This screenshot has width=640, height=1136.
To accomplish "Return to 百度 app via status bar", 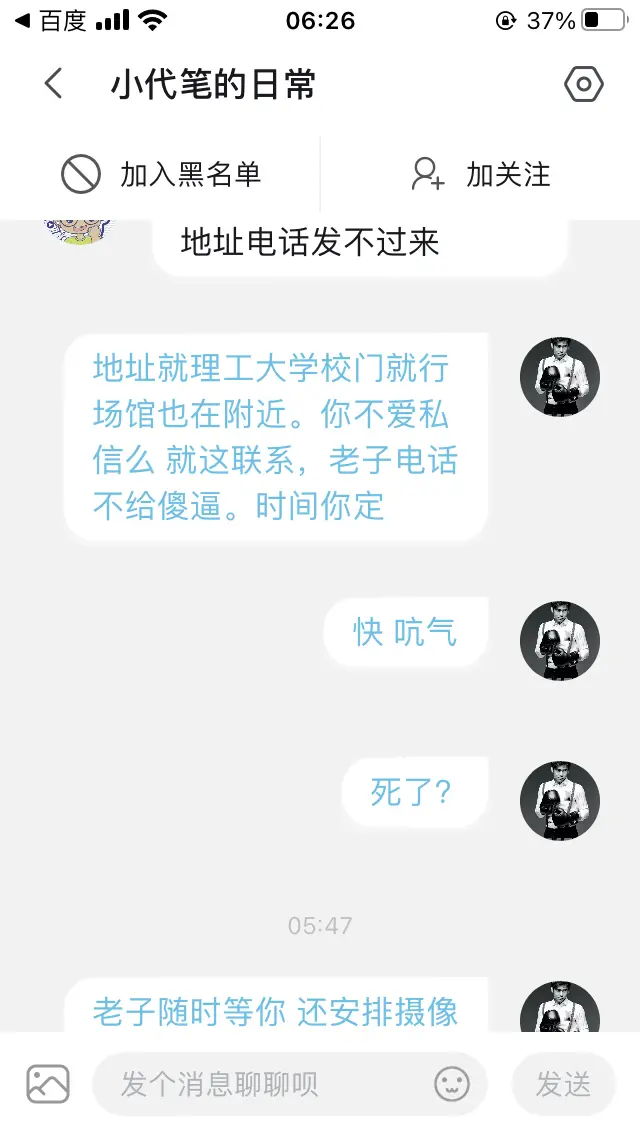I will point(50,21).
